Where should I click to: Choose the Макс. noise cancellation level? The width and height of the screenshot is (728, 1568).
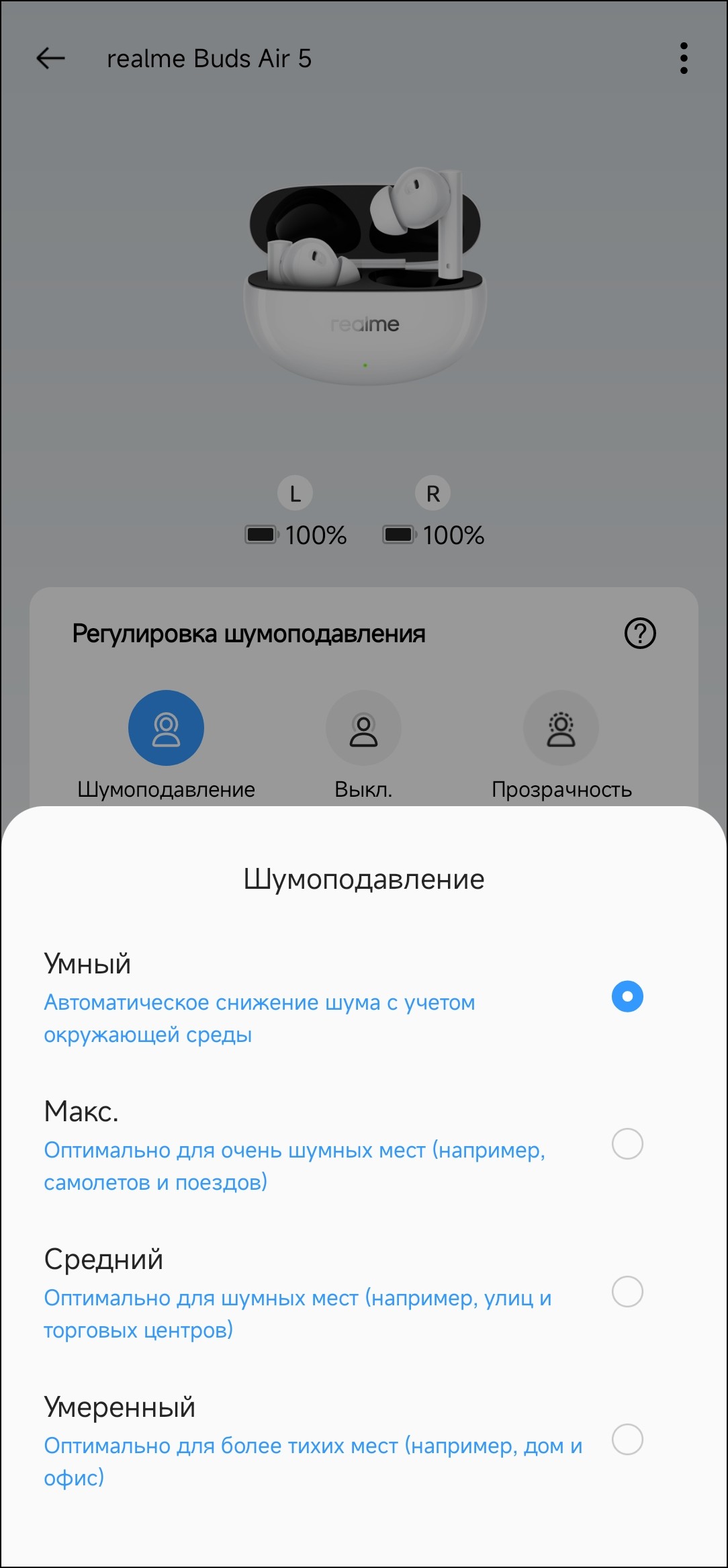click(627, 1144)
